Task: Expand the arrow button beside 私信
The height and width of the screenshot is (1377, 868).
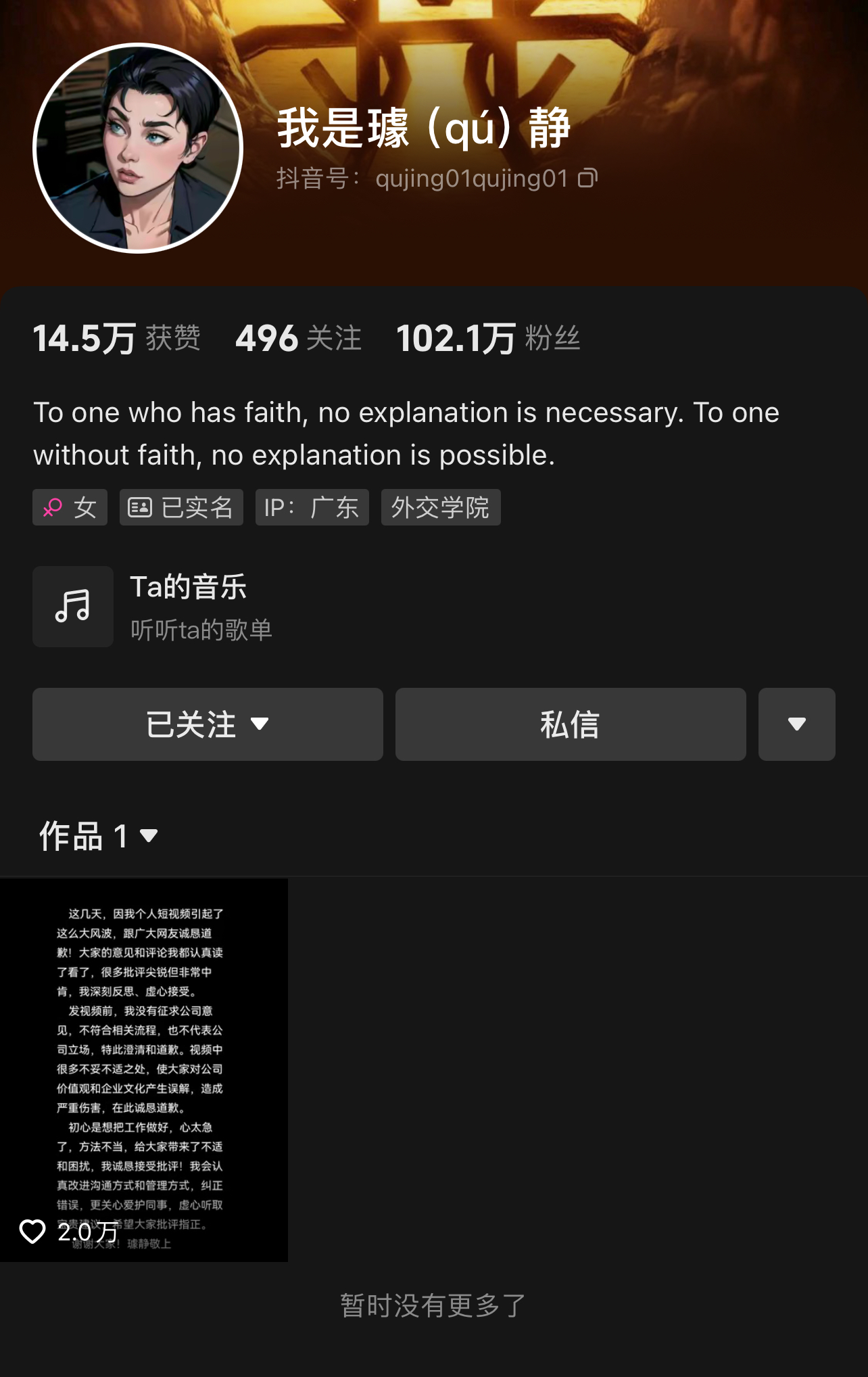Action: click(796, 724)
